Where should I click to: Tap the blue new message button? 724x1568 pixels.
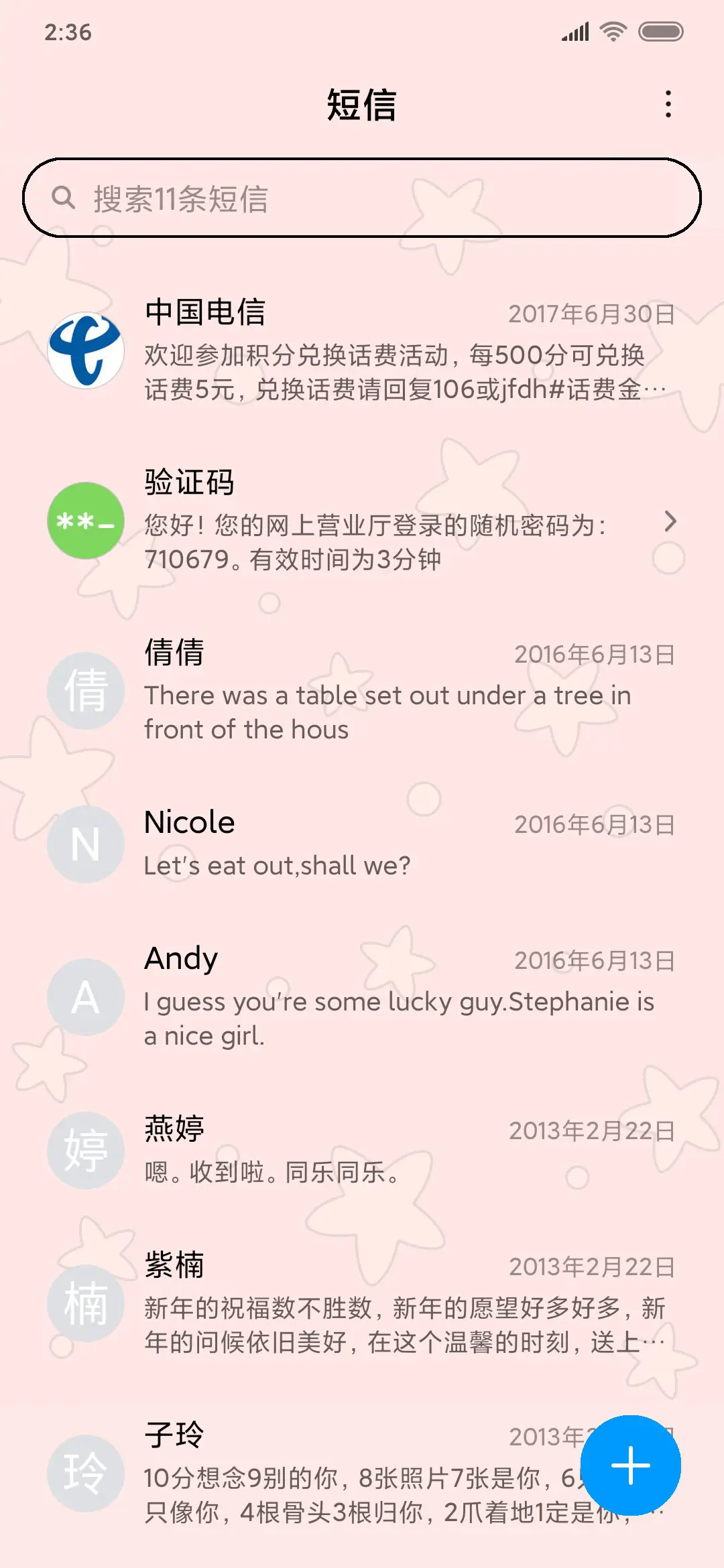point(631,1465)
